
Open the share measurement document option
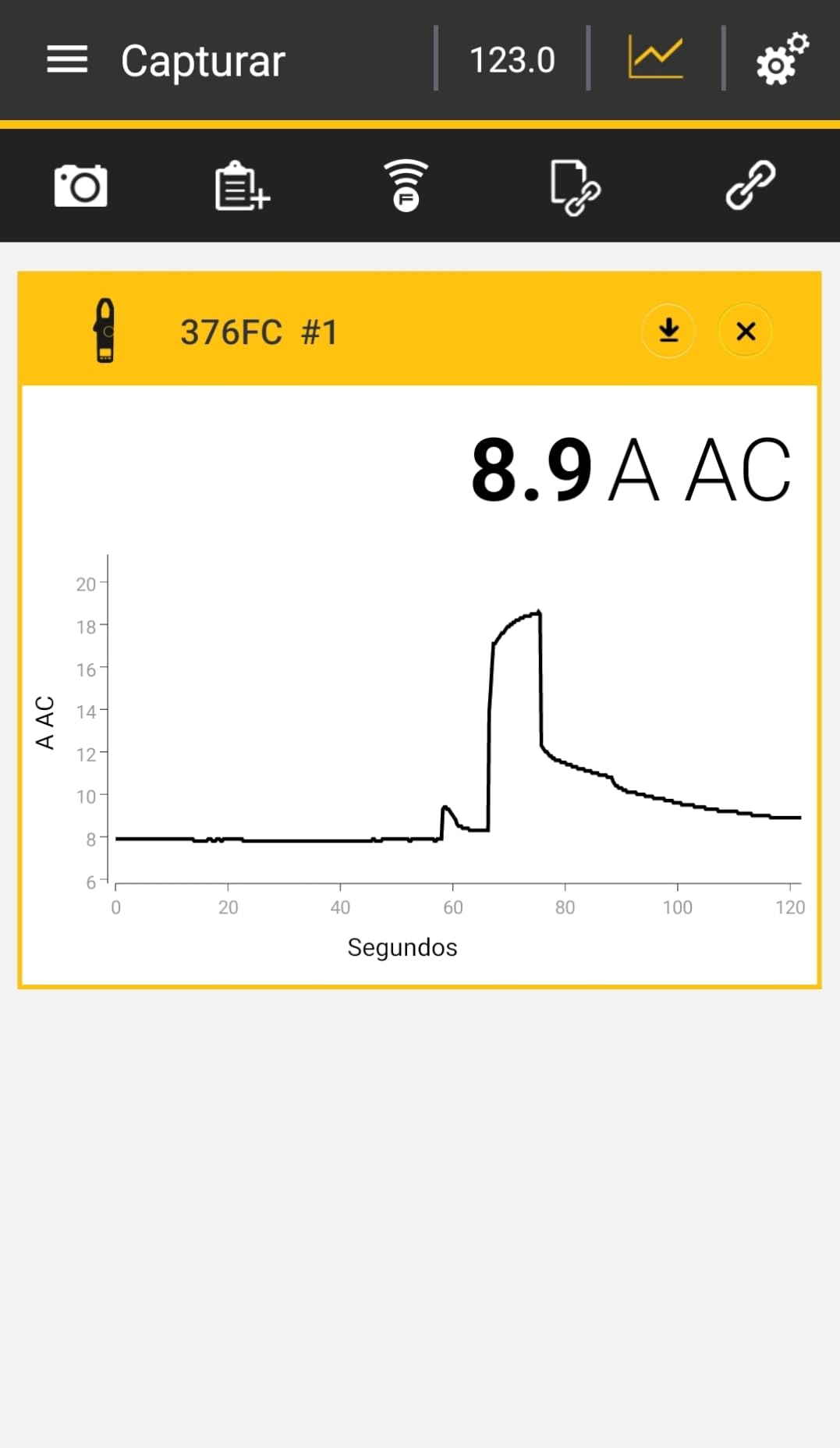click(x=575, y=186)
